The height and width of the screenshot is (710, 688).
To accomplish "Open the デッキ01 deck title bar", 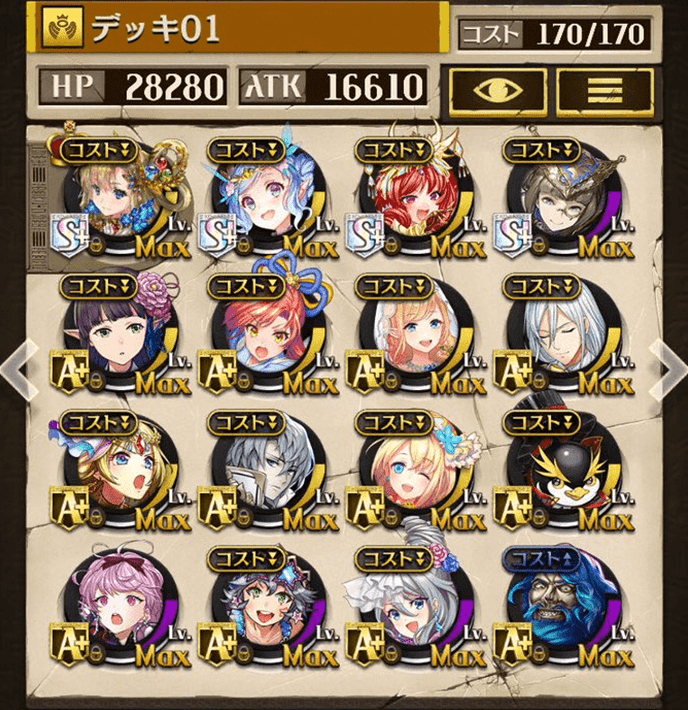I will coord(240,30).
